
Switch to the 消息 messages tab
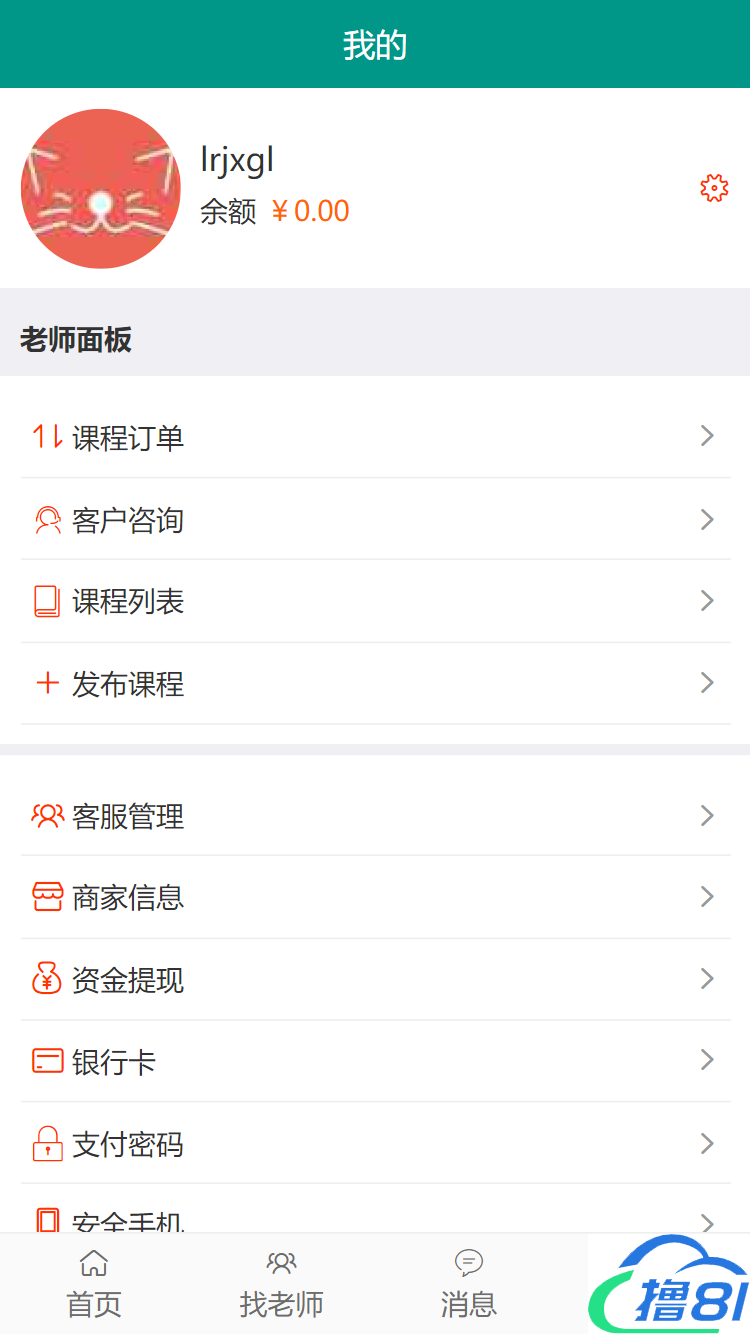[468, 1284]
